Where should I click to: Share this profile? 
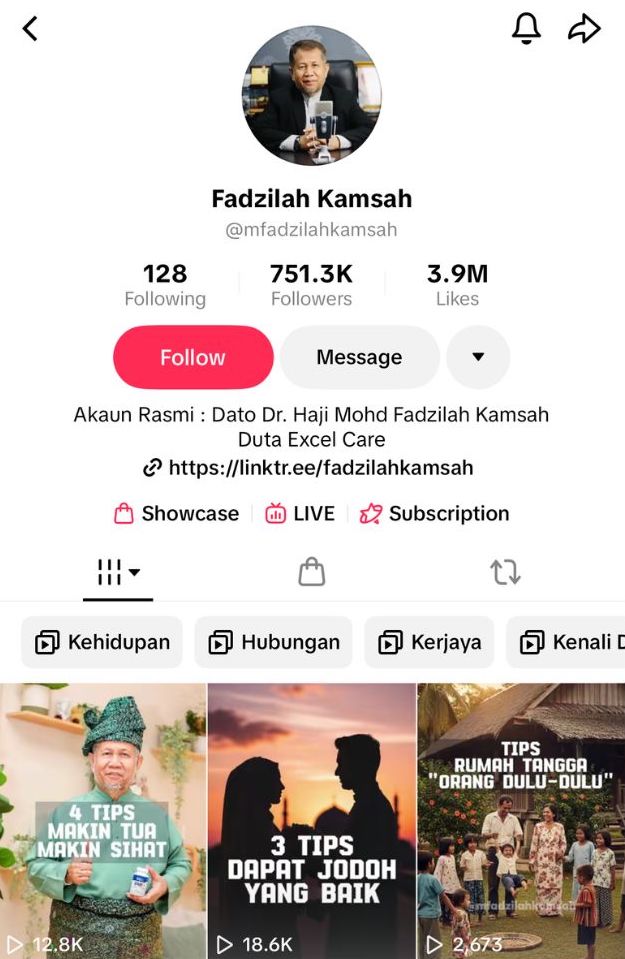click(x=584, y=29)
